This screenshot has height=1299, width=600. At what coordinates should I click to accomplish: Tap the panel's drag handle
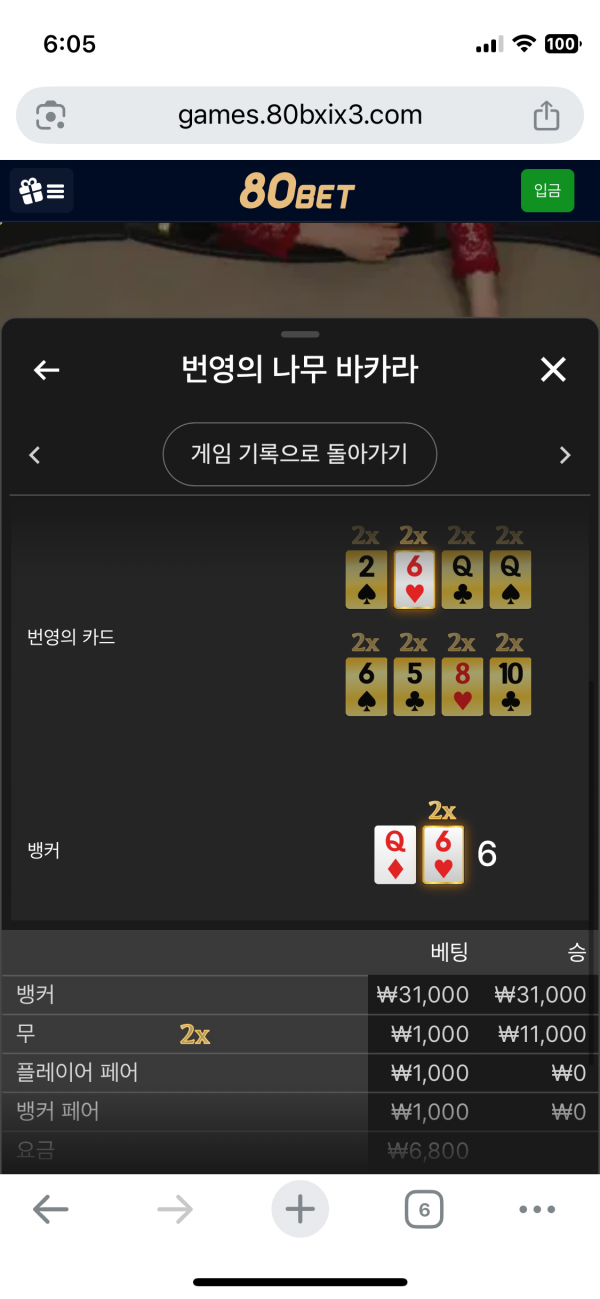(x=300, y=334)
